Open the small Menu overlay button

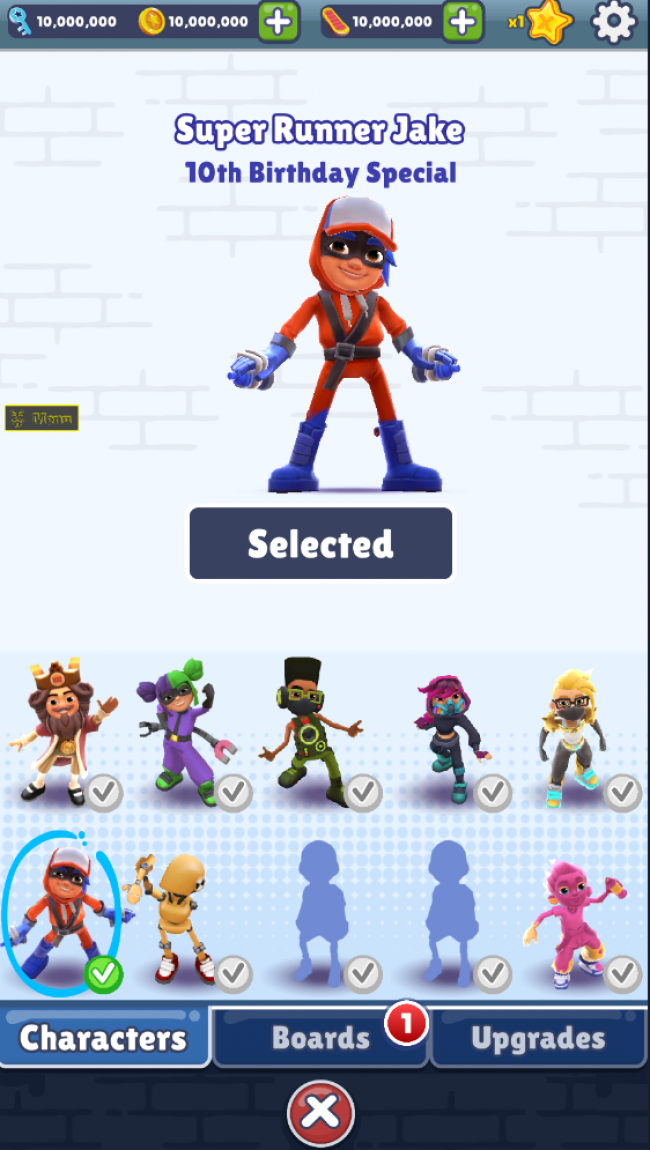coord(41,419)
